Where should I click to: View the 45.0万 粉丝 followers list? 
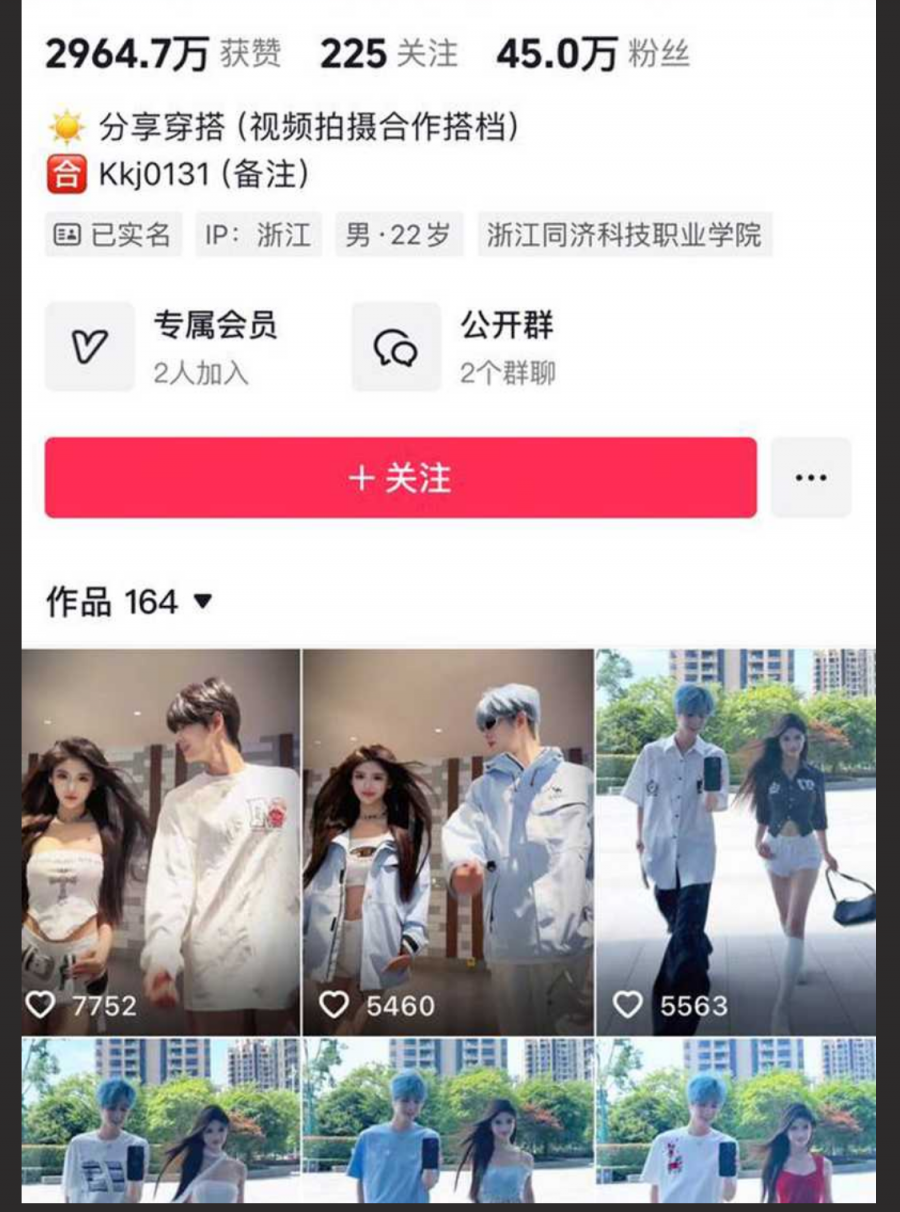592,54
